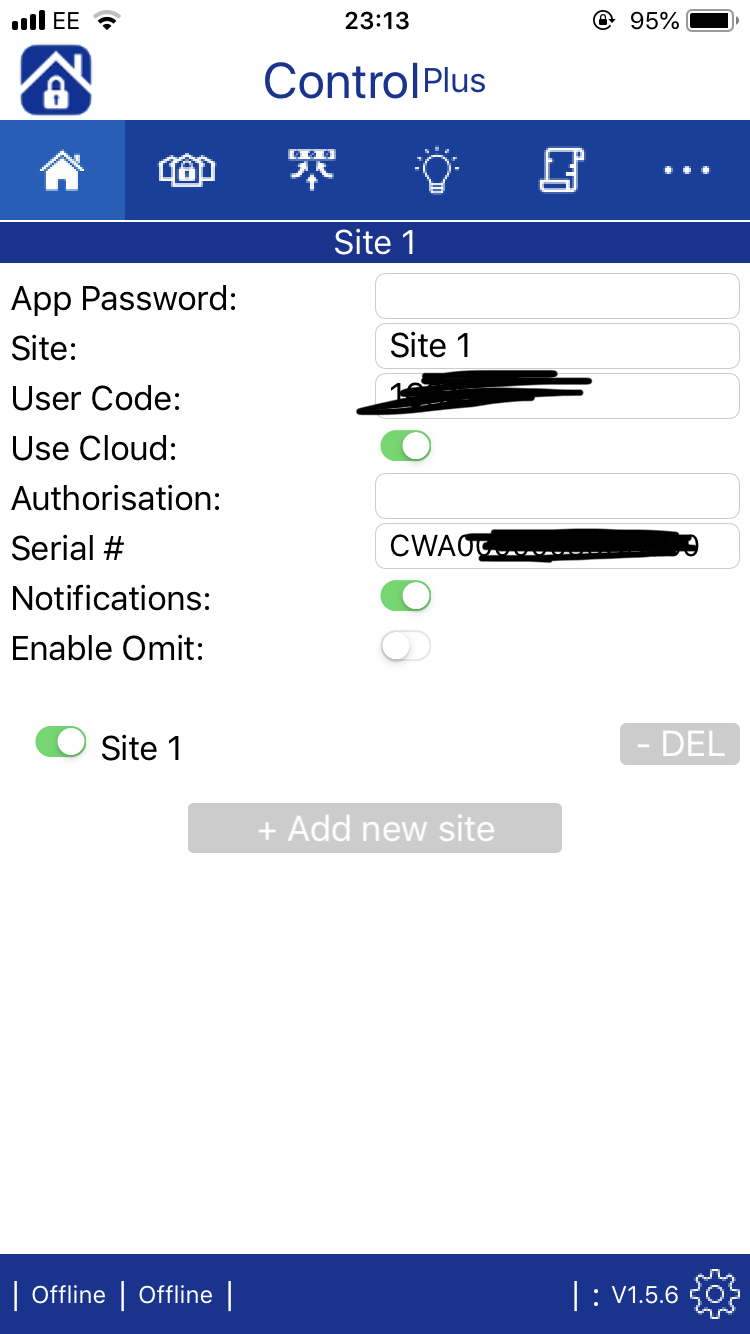
Task: Tap the App Password field
Action: [x=557, y=296]
